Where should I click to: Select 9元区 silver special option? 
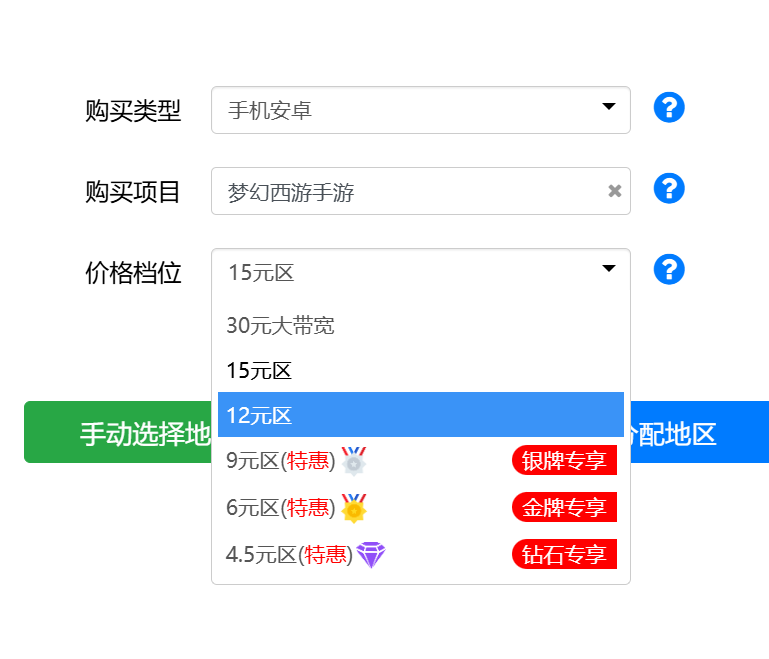[420, 461]
